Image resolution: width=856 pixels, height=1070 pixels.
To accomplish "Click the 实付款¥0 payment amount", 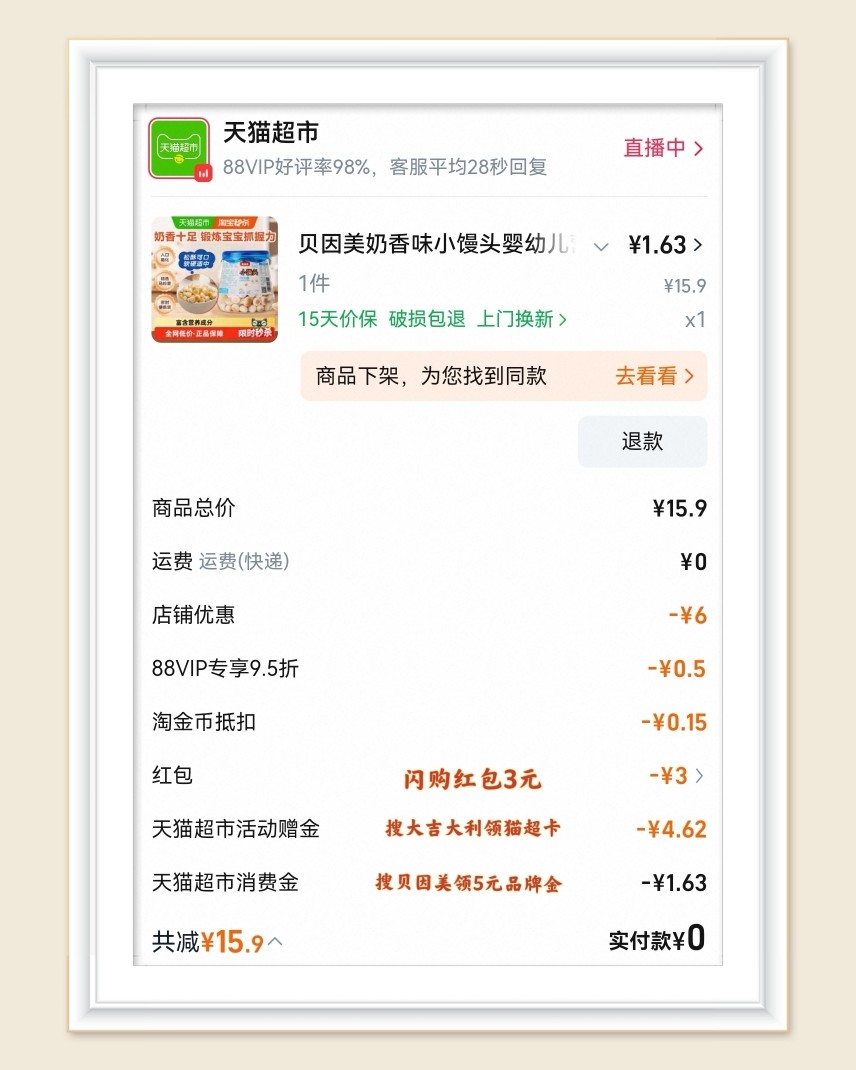I will click(655, 938).
